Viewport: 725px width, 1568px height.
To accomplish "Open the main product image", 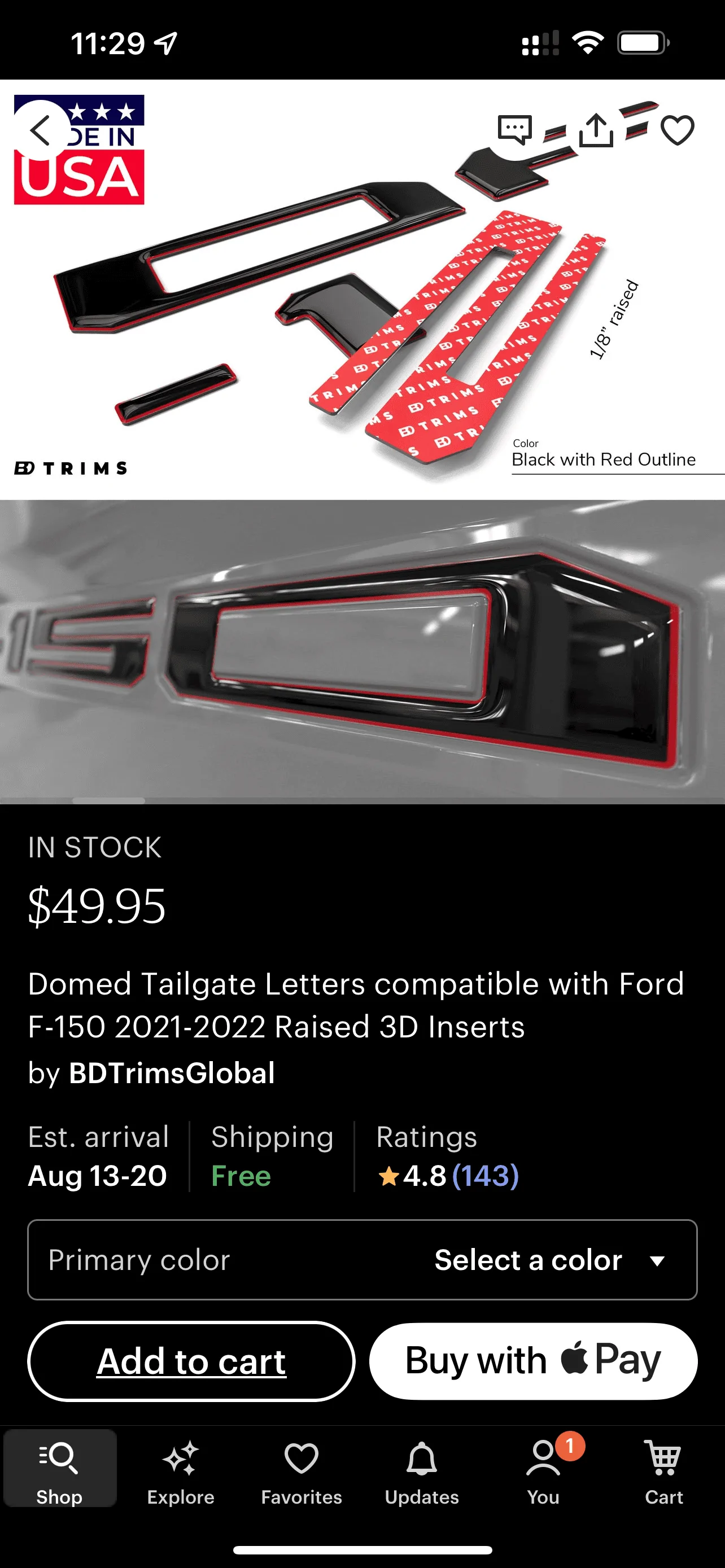I will point(362,292).
